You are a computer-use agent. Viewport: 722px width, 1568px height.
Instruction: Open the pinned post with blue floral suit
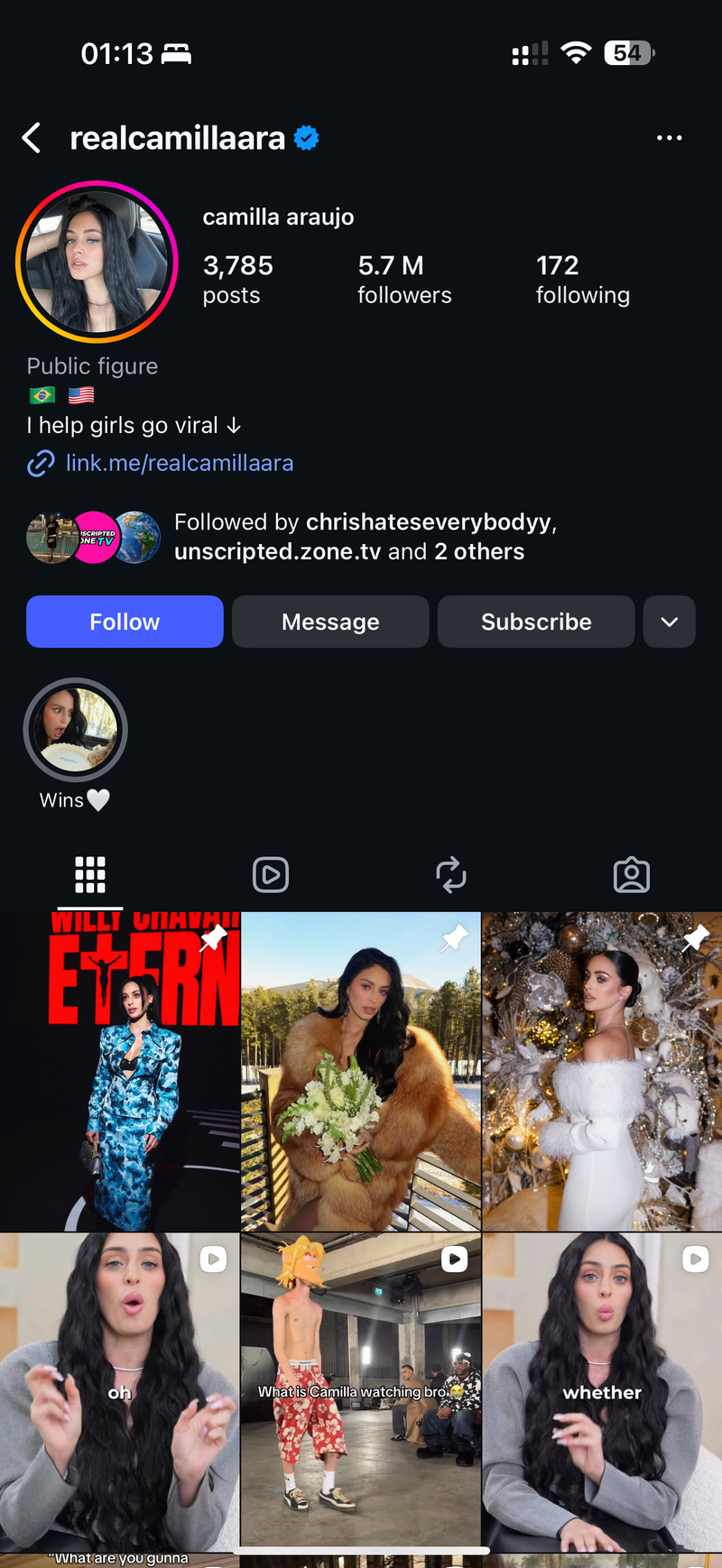point(120,1071)
